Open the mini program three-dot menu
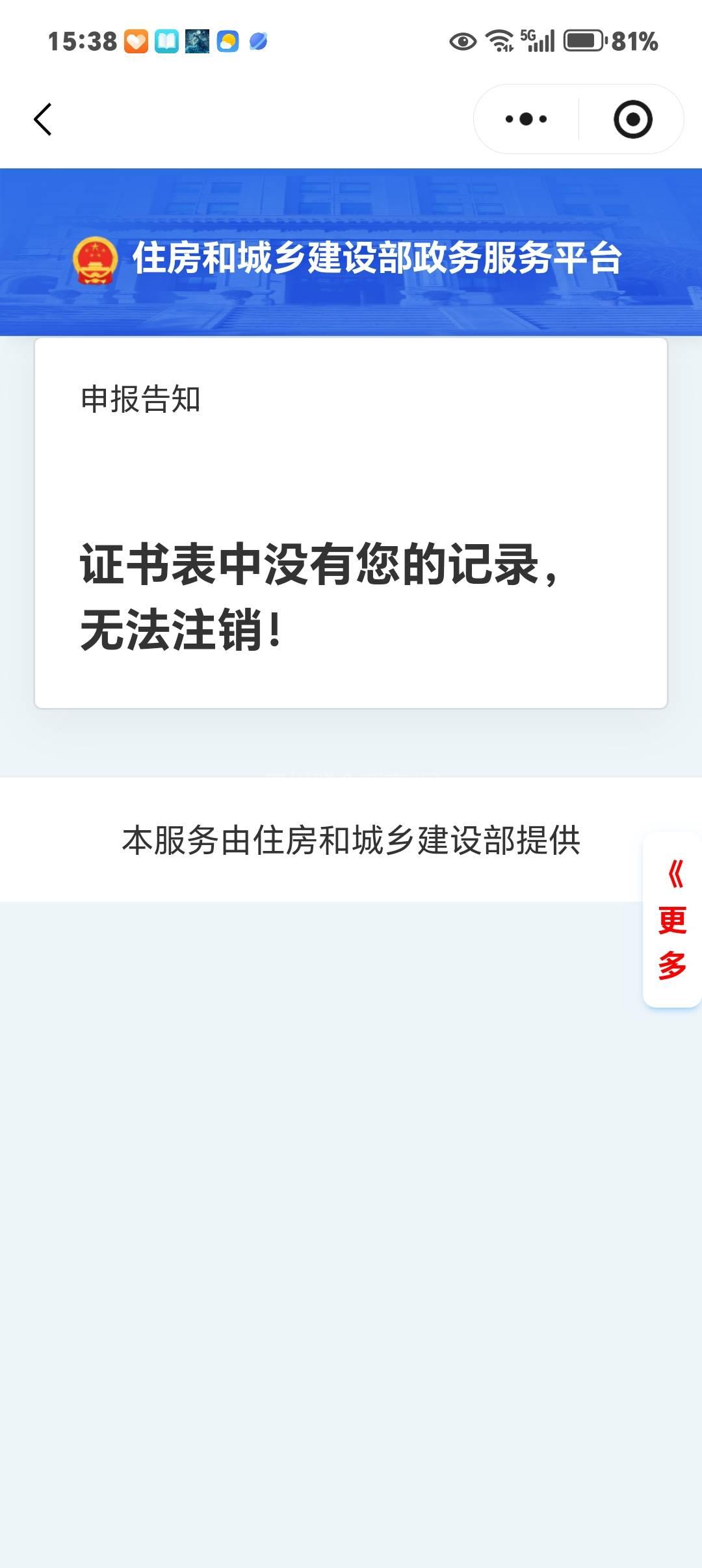The image size is (702, 1568). [526, 120]
